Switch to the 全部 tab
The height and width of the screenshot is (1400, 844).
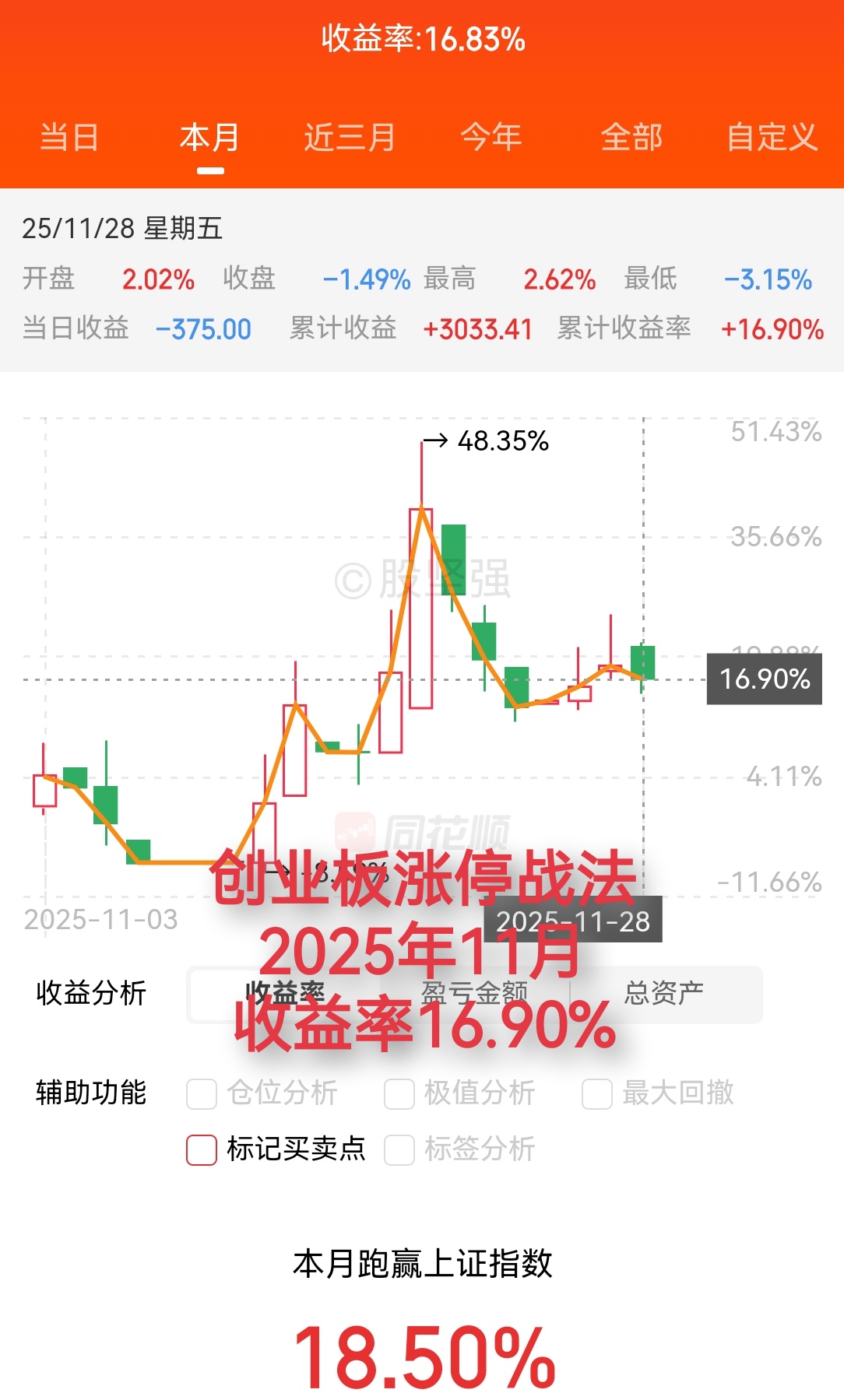(x=632, y=137)
